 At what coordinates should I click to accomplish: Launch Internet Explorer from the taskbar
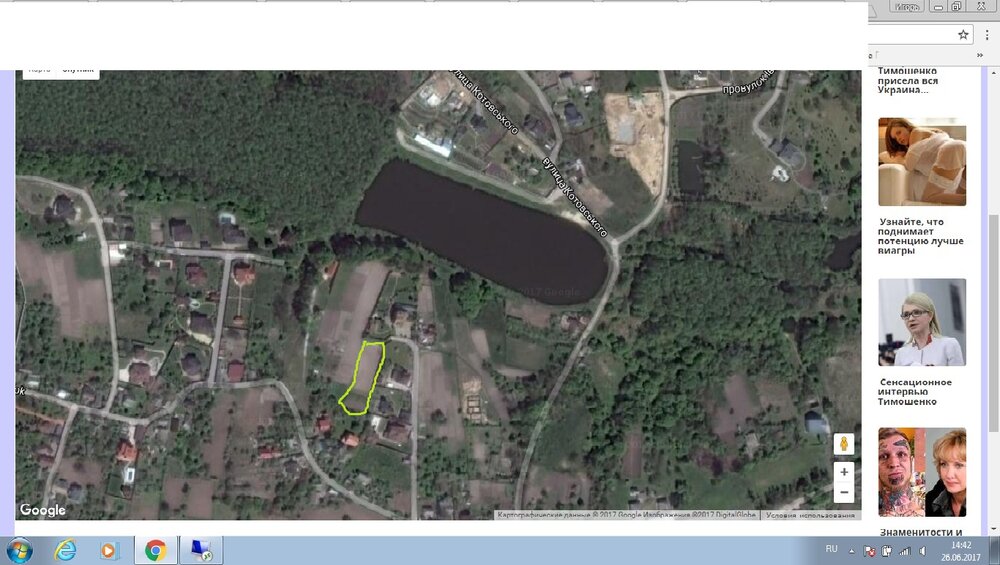click(66, 550)
